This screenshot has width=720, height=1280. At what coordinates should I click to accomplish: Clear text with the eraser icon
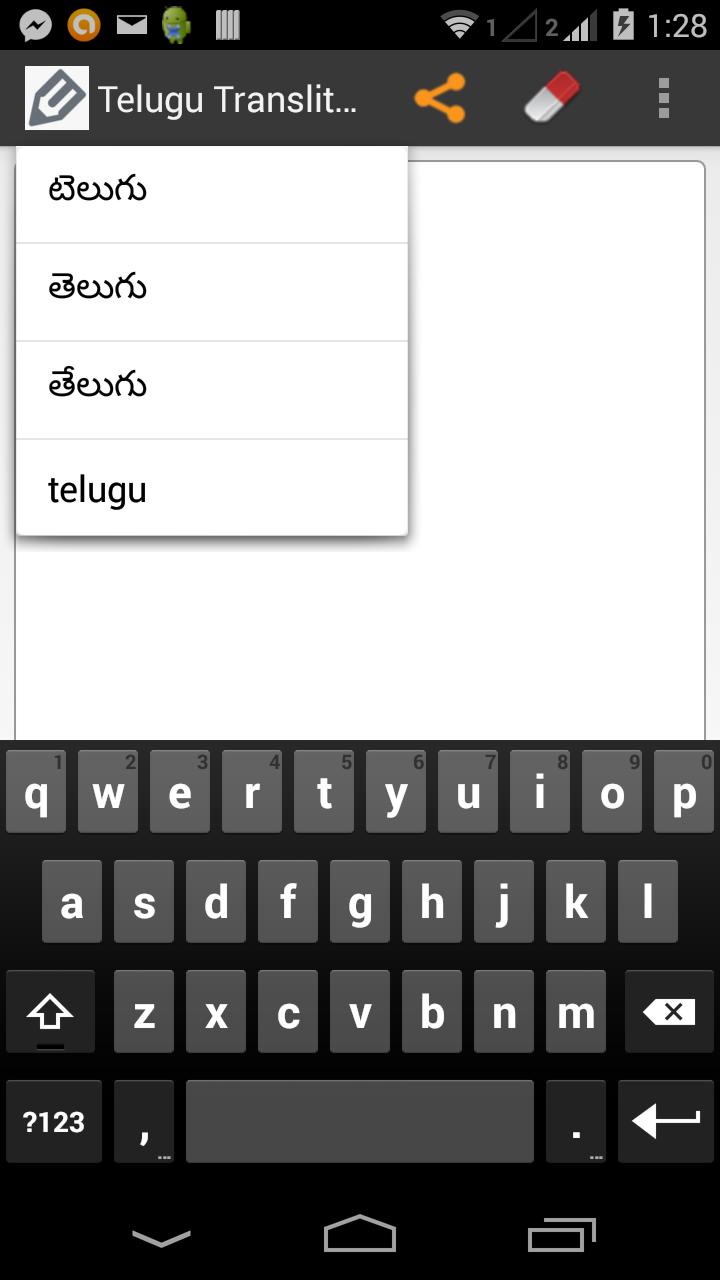552,98
